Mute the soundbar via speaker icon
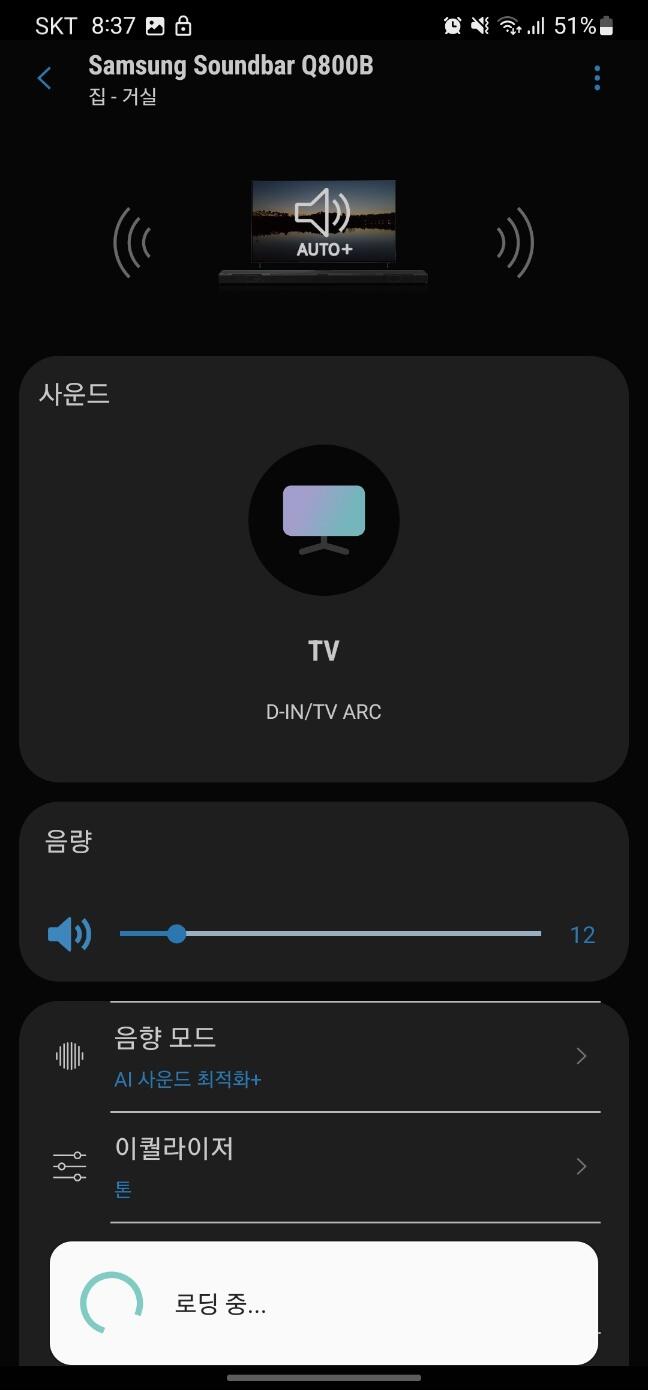 pos(69,935)
